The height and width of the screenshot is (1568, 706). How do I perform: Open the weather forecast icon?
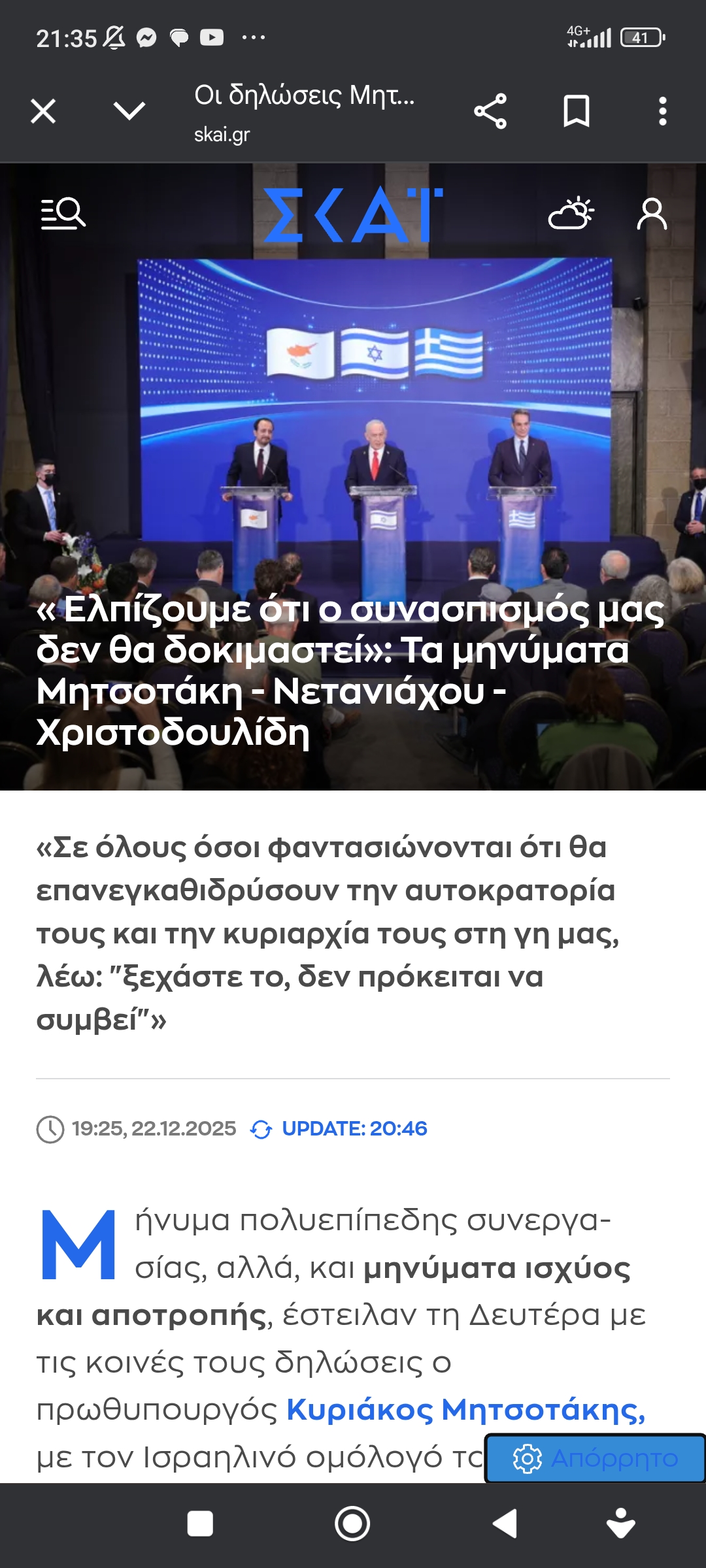pos(571,214)
